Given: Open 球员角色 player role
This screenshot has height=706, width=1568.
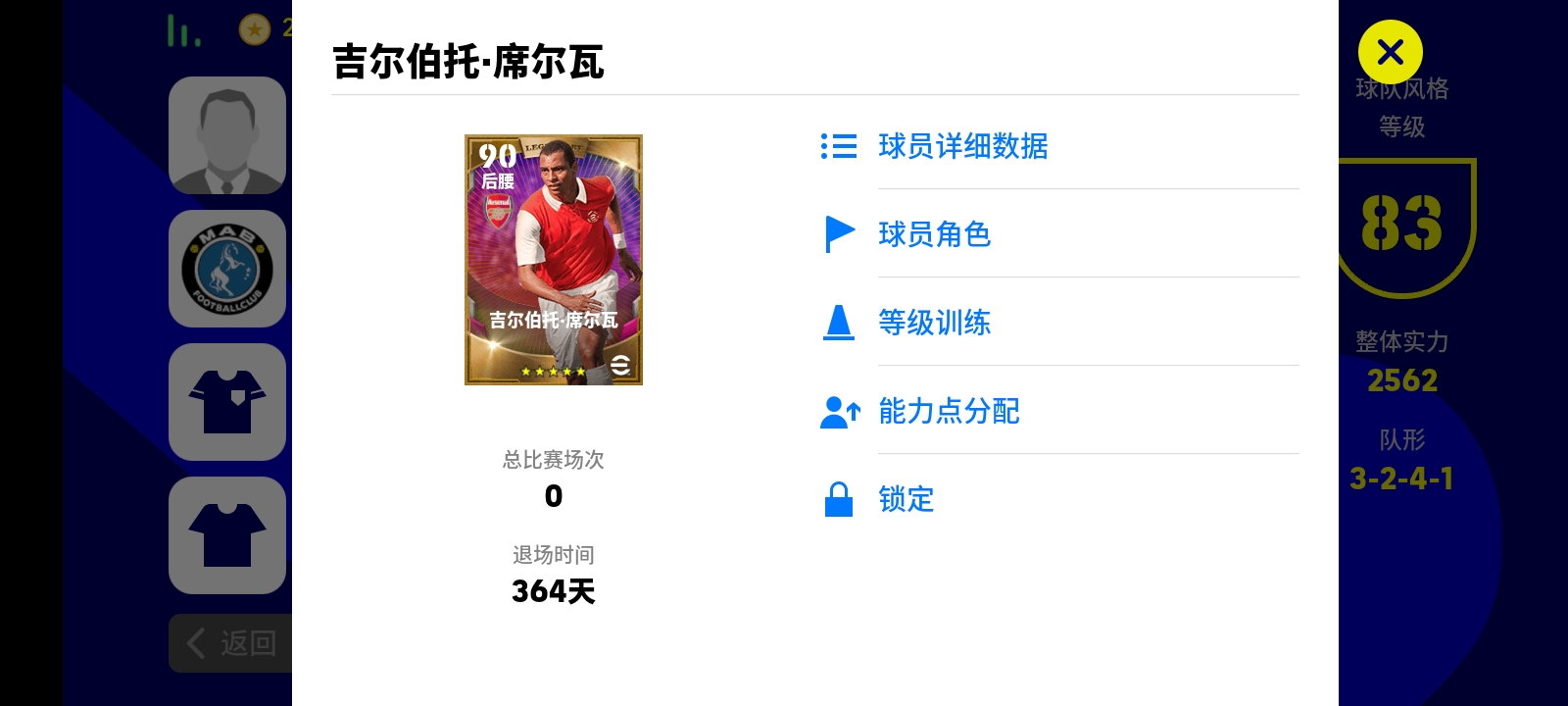Looking at the screenshot, I should [934, 234].
